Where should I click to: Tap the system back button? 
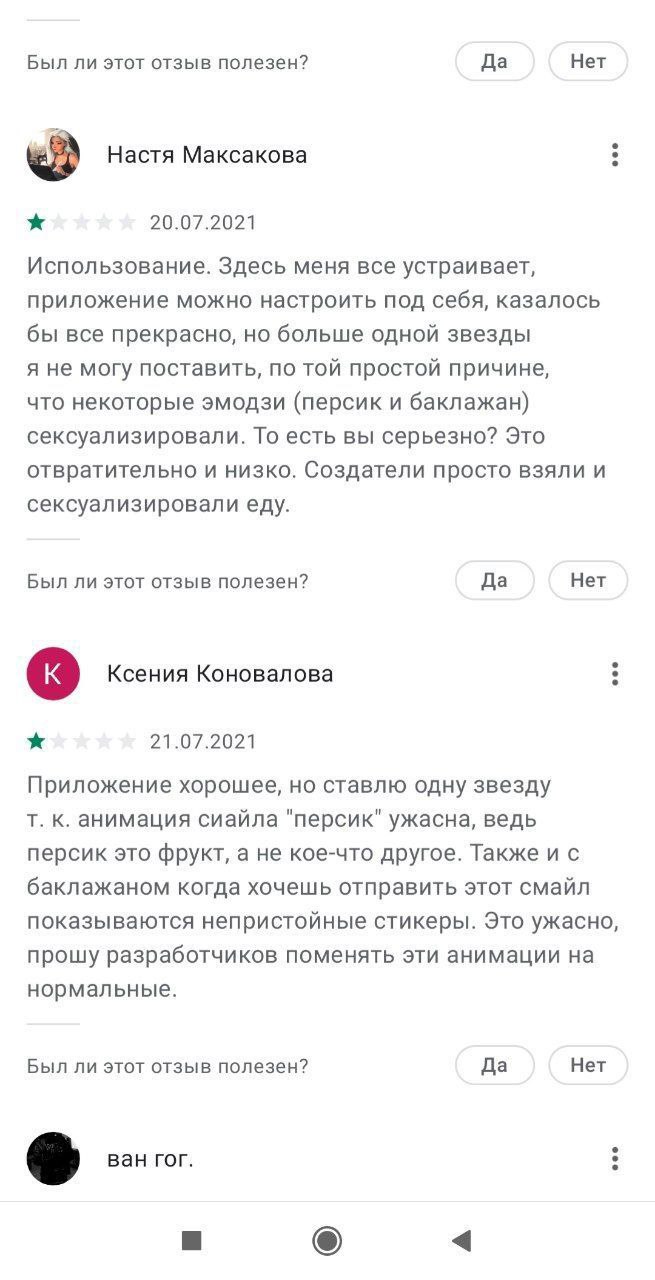461,1241
